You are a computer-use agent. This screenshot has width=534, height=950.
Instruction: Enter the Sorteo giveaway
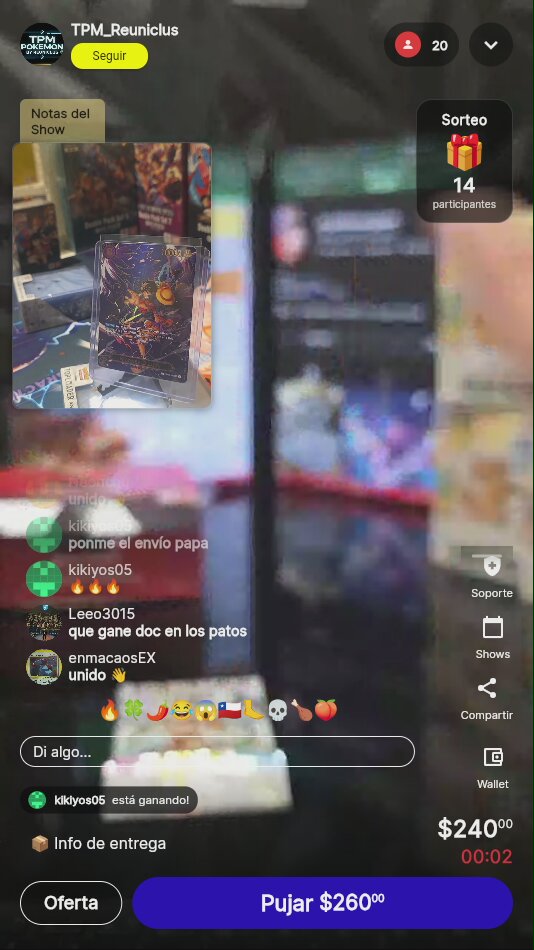coord(464,161)
